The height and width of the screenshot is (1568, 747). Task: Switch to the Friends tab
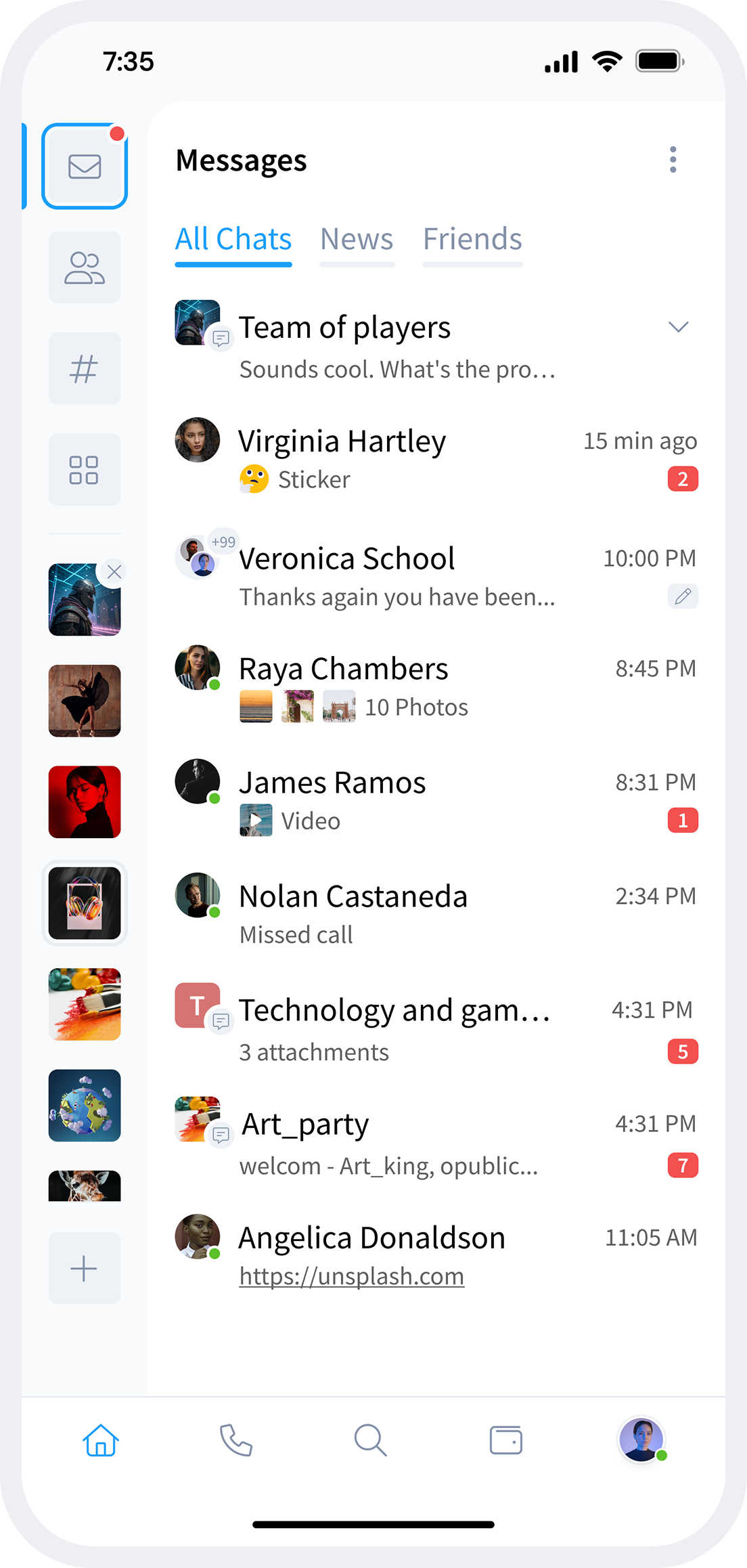click(x=472, y=240)
